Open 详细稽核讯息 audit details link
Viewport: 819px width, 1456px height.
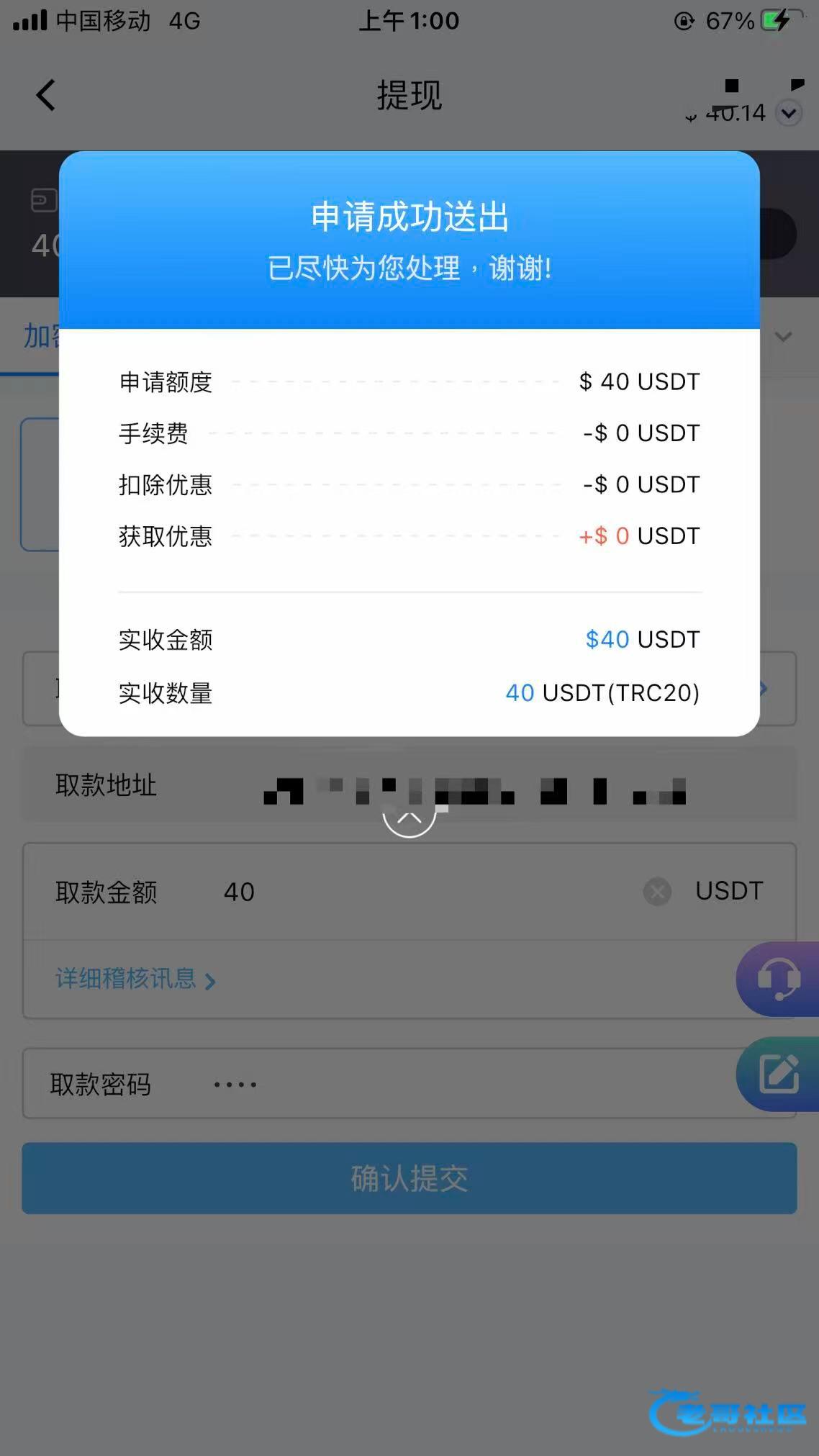coord(135,979)
